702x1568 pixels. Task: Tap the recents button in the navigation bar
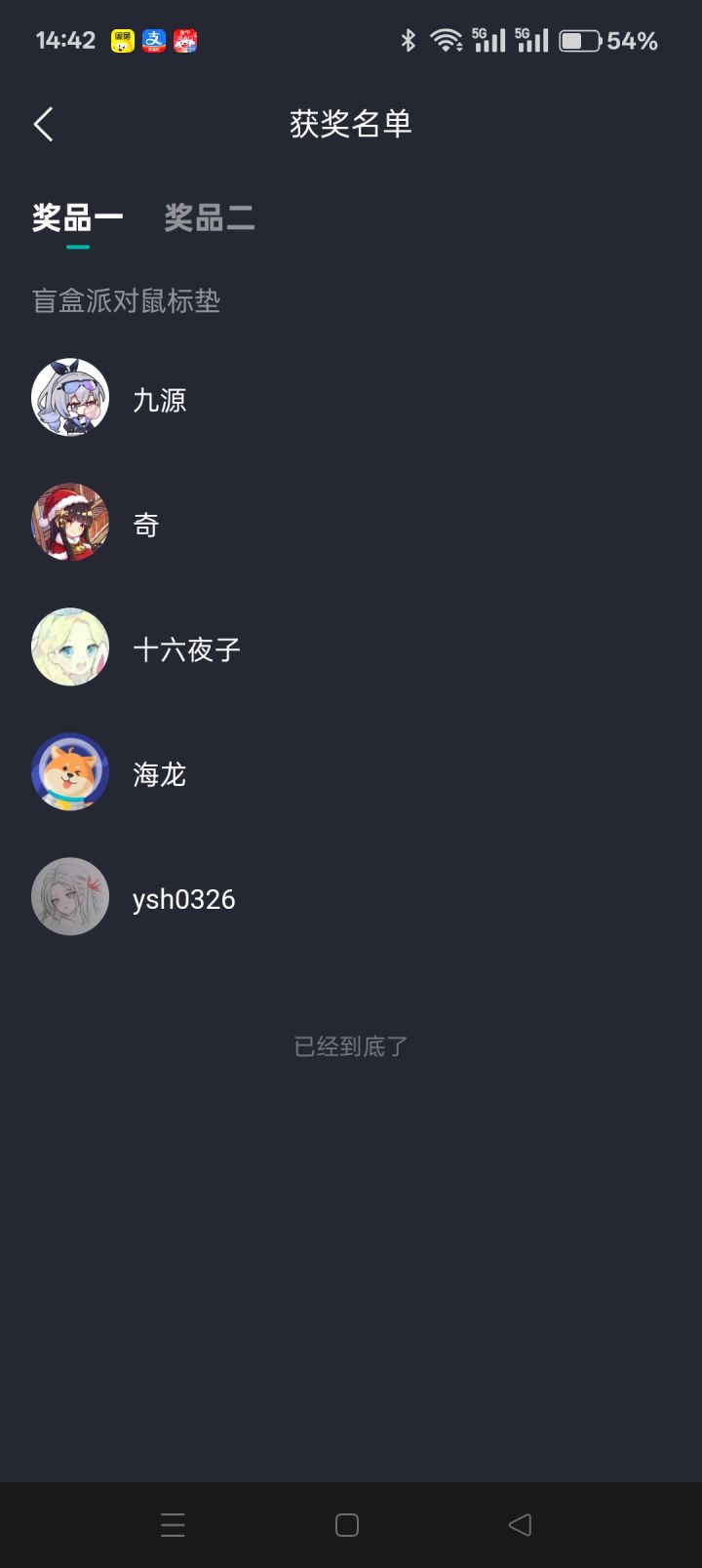pos(173,1524)
